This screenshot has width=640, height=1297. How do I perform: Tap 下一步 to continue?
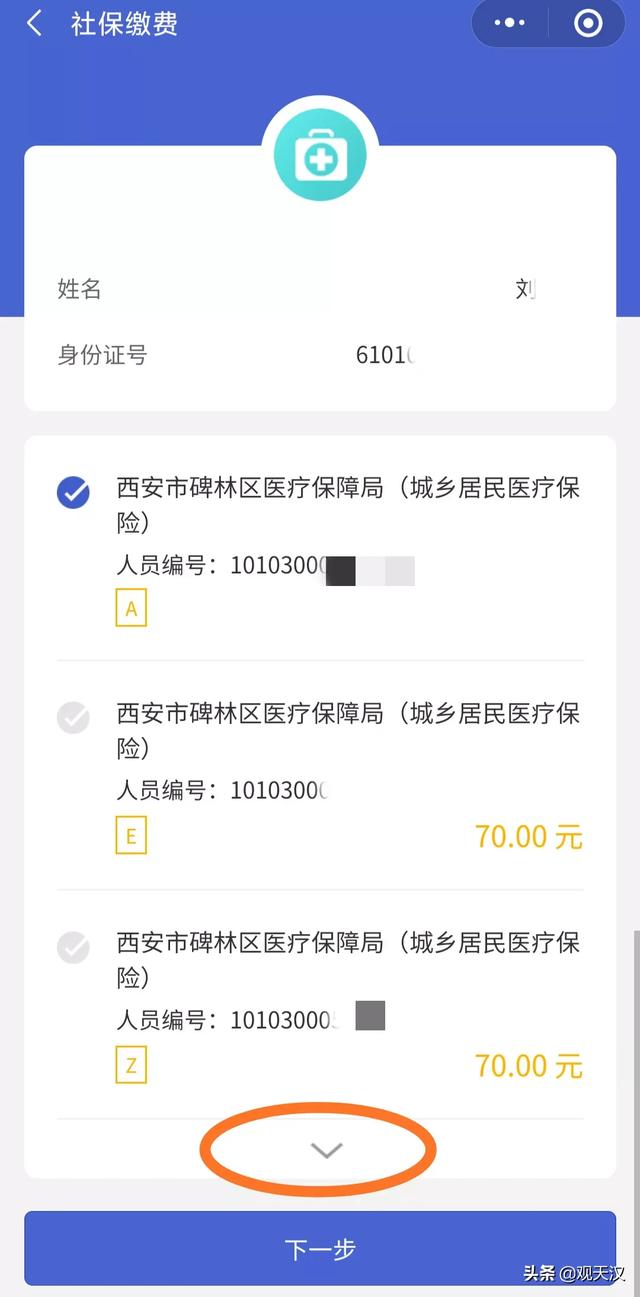coord(320,1249)
